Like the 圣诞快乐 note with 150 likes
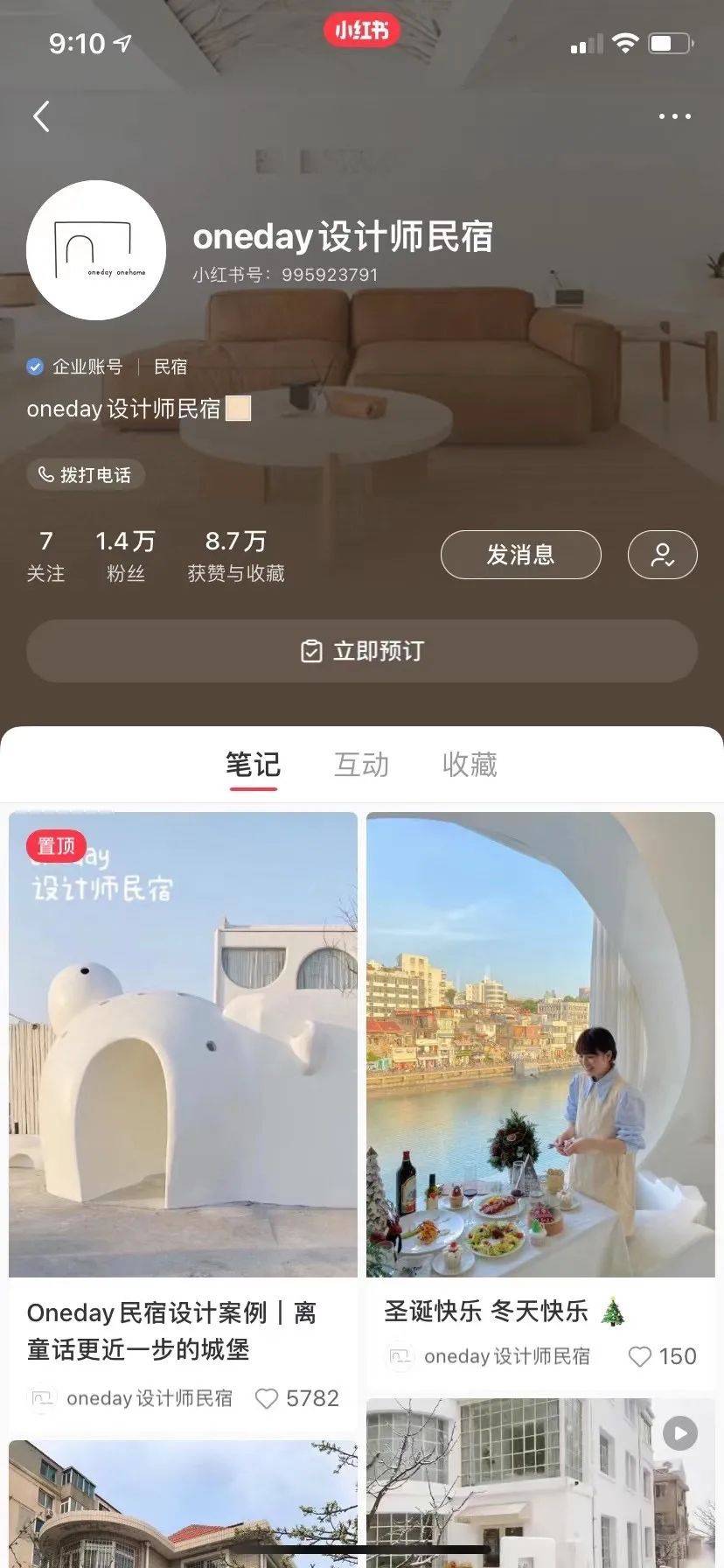Image resolution: width=724 pixels, height=1568 pixels. 640,1356
